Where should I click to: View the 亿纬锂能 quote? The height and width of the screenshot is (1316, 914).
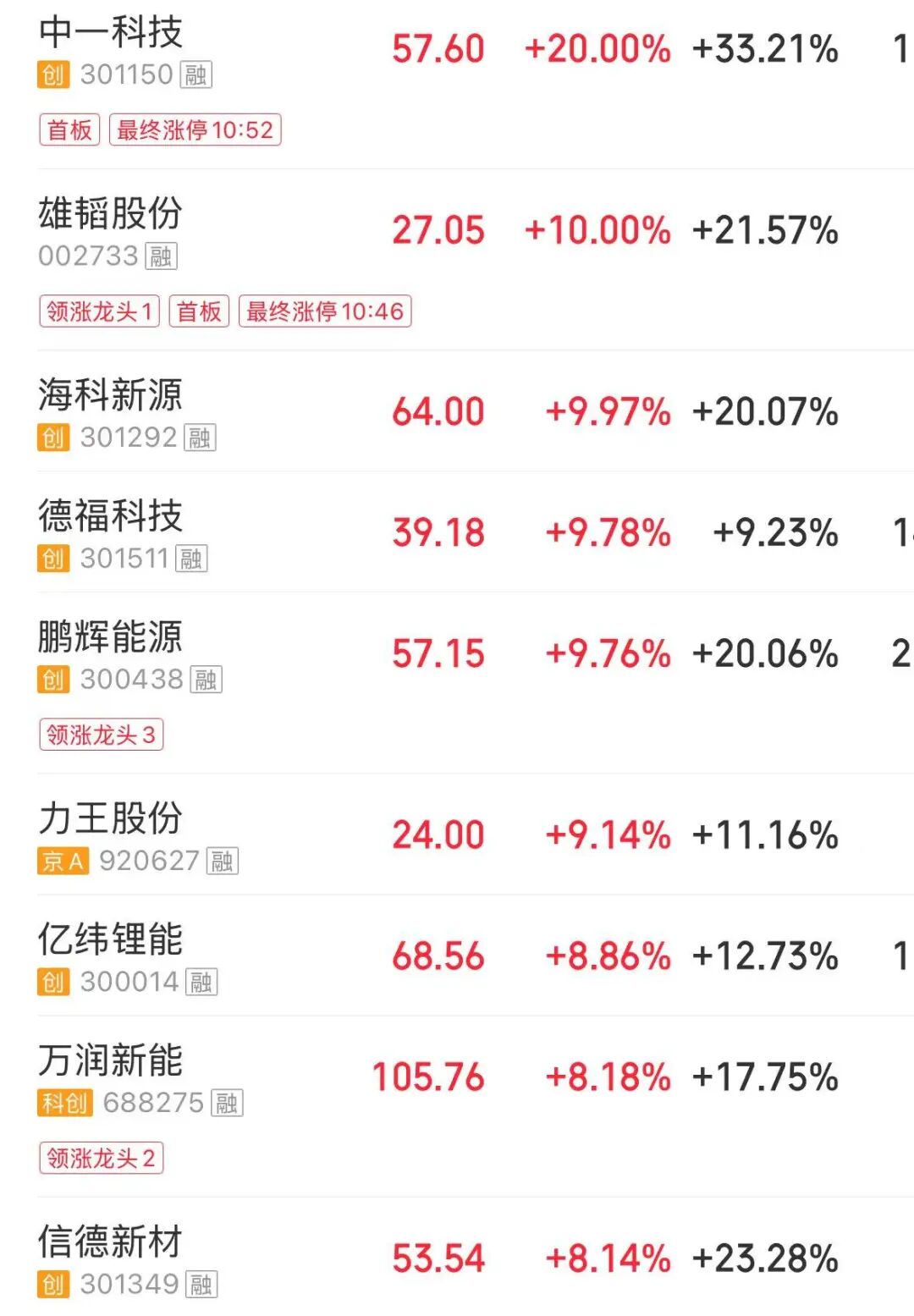point(111,940)
